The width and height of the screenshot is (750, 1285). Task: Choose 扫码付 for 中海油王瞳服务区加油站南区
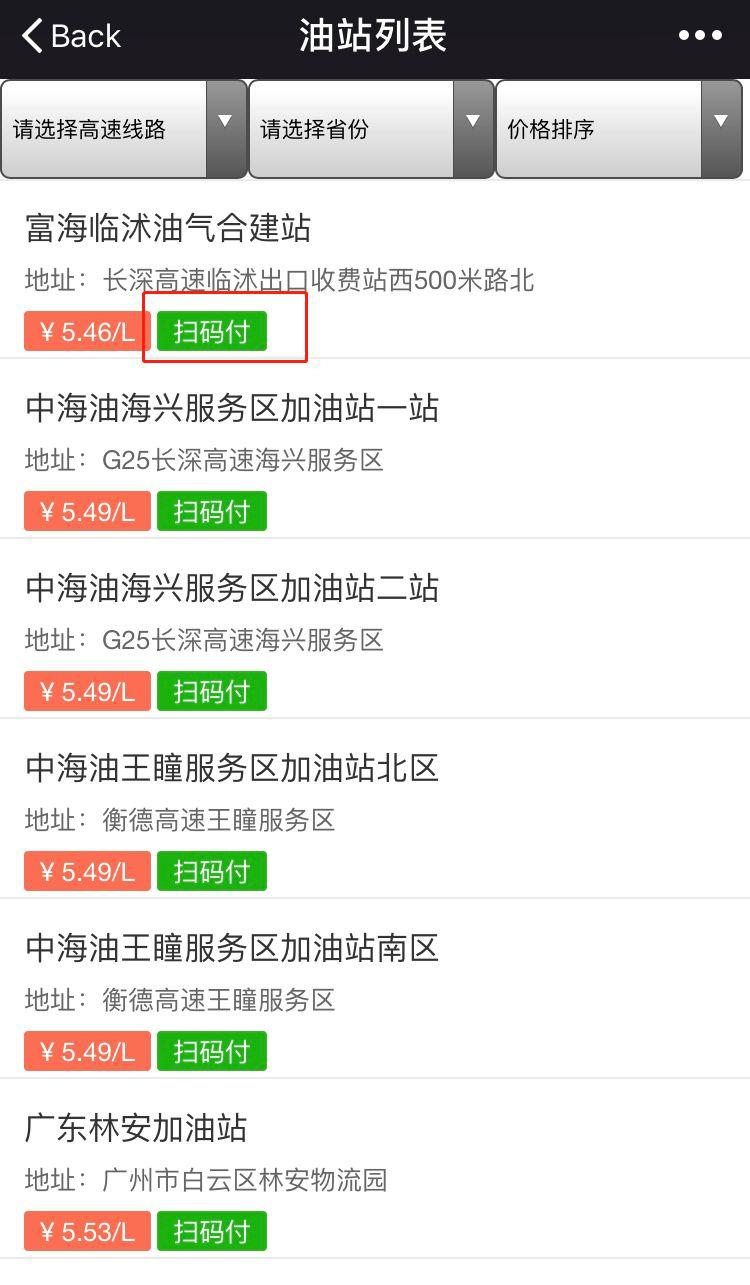coord(212,1052)
